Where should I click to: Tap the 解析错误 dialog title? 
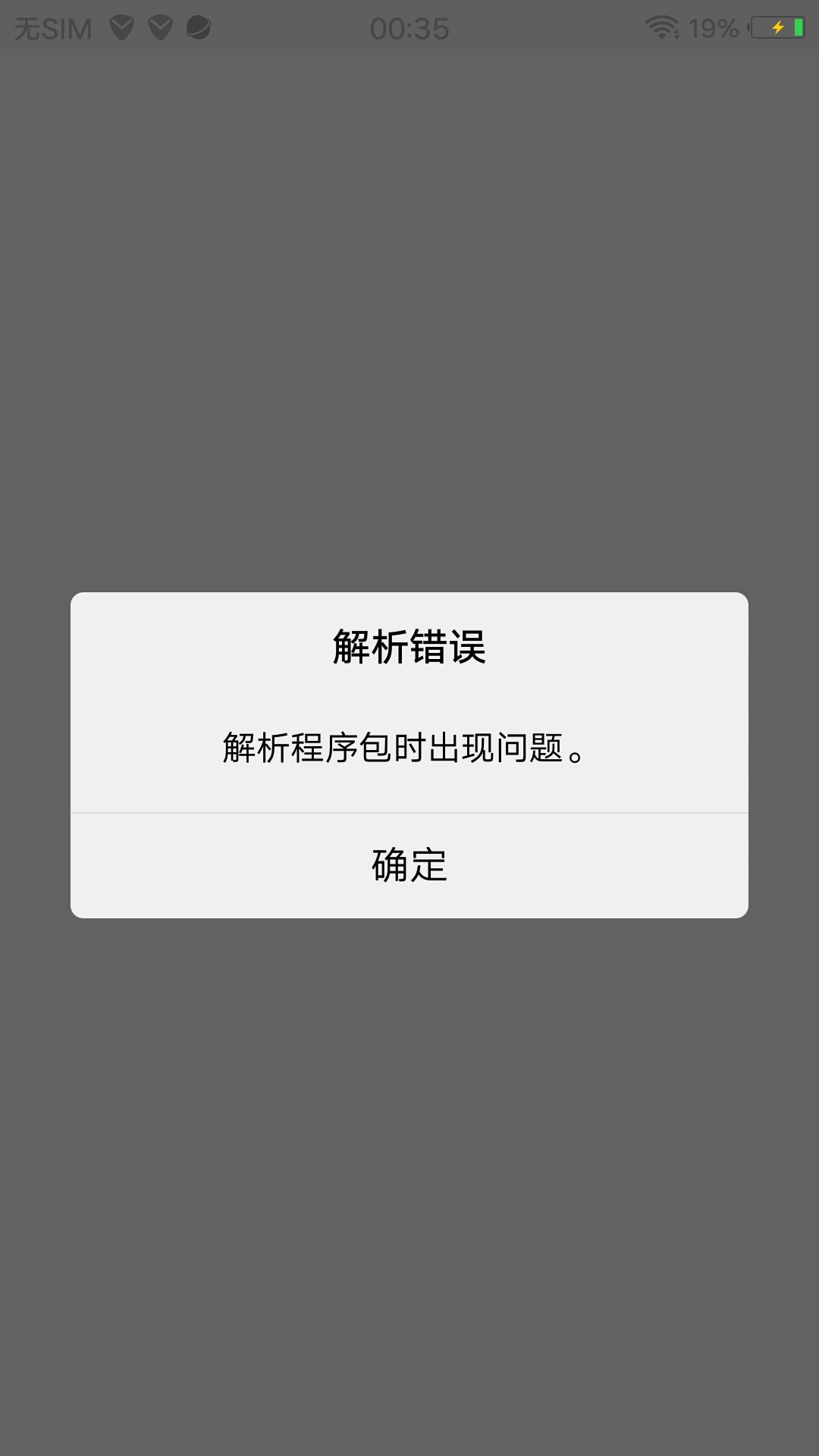[x=409, y=647]
